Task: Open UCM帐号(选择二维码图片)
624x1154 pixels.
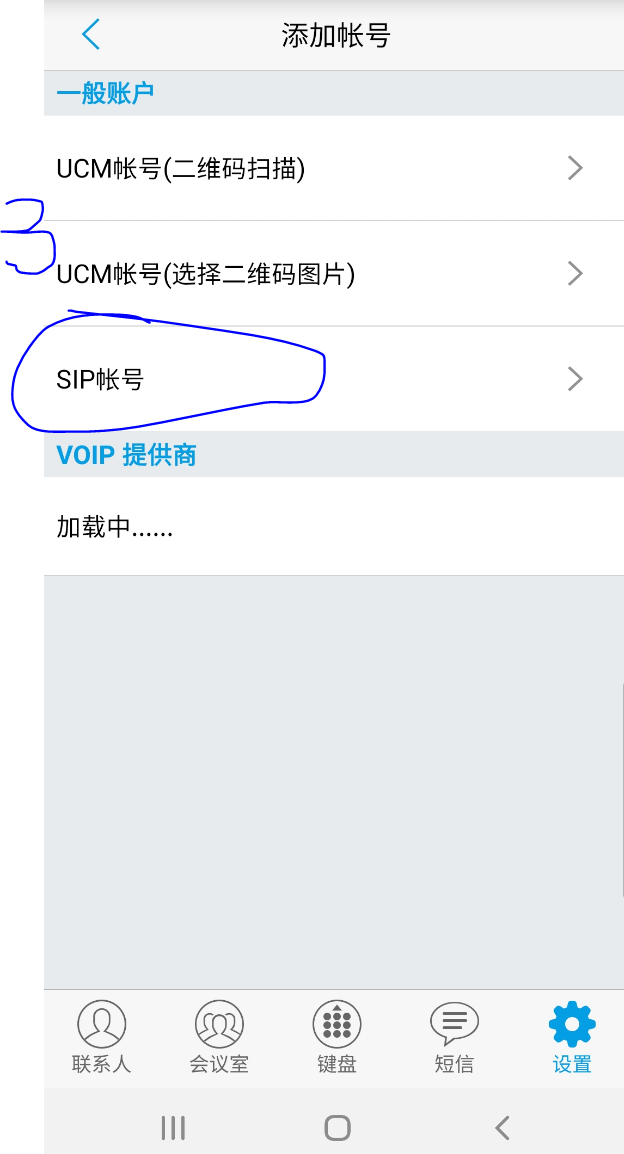Action: tap(334, 274)
